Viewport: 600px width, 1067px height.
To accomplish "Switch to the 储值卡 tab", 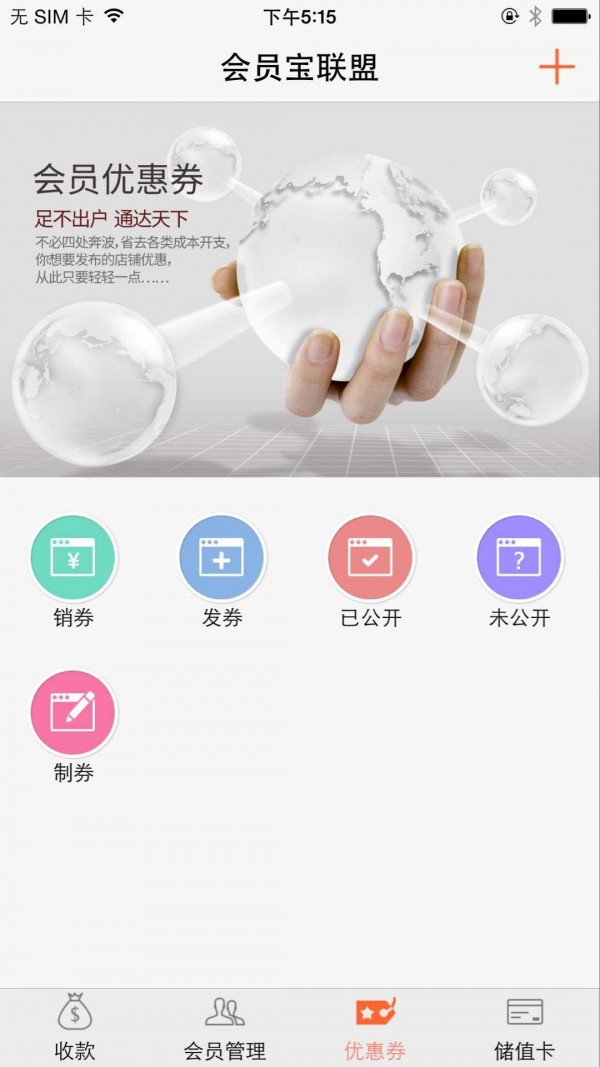I will [524, 1028].
